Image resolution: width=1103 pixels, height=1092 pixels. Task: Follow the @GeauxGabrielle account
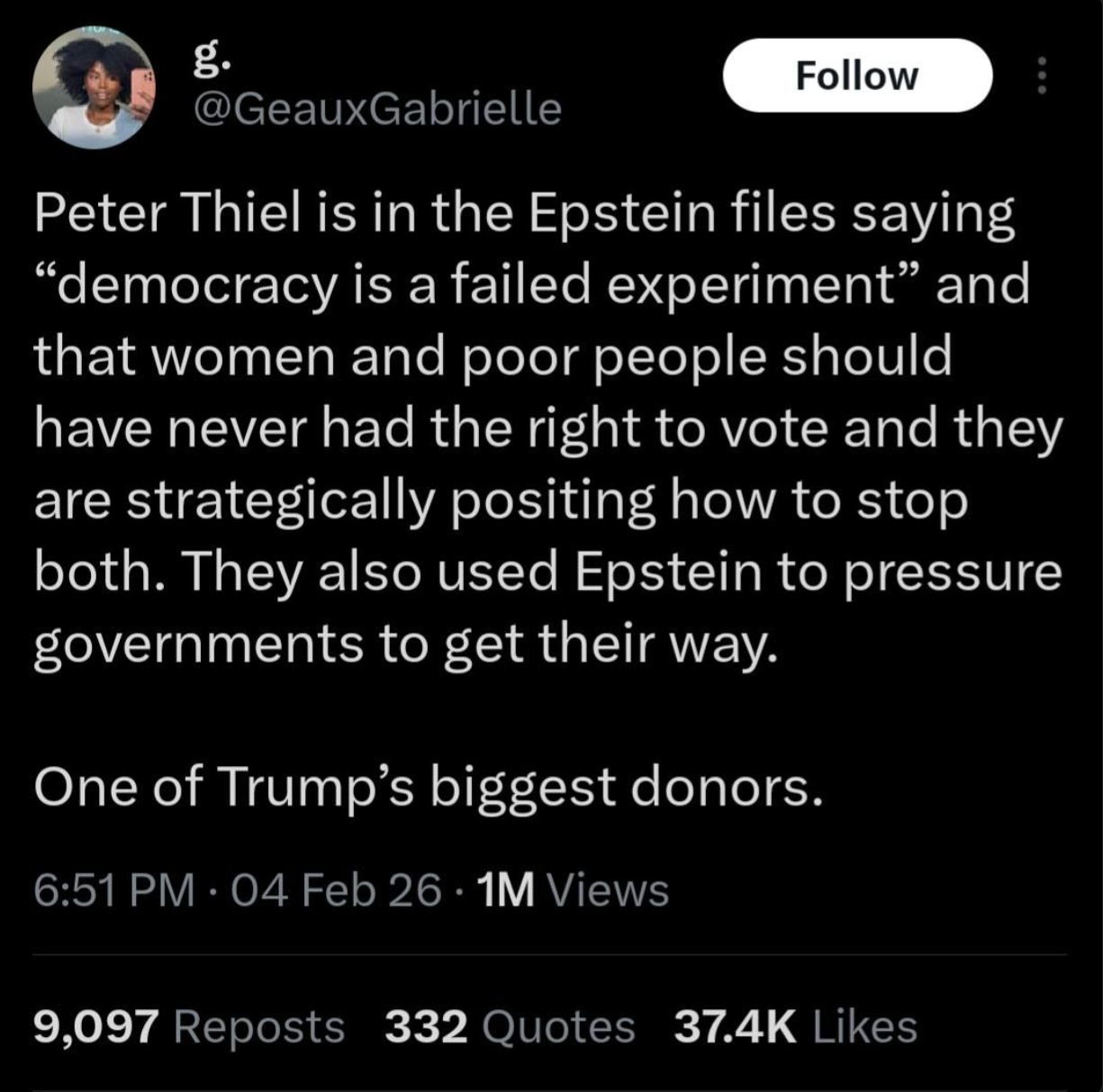[856, 76]
